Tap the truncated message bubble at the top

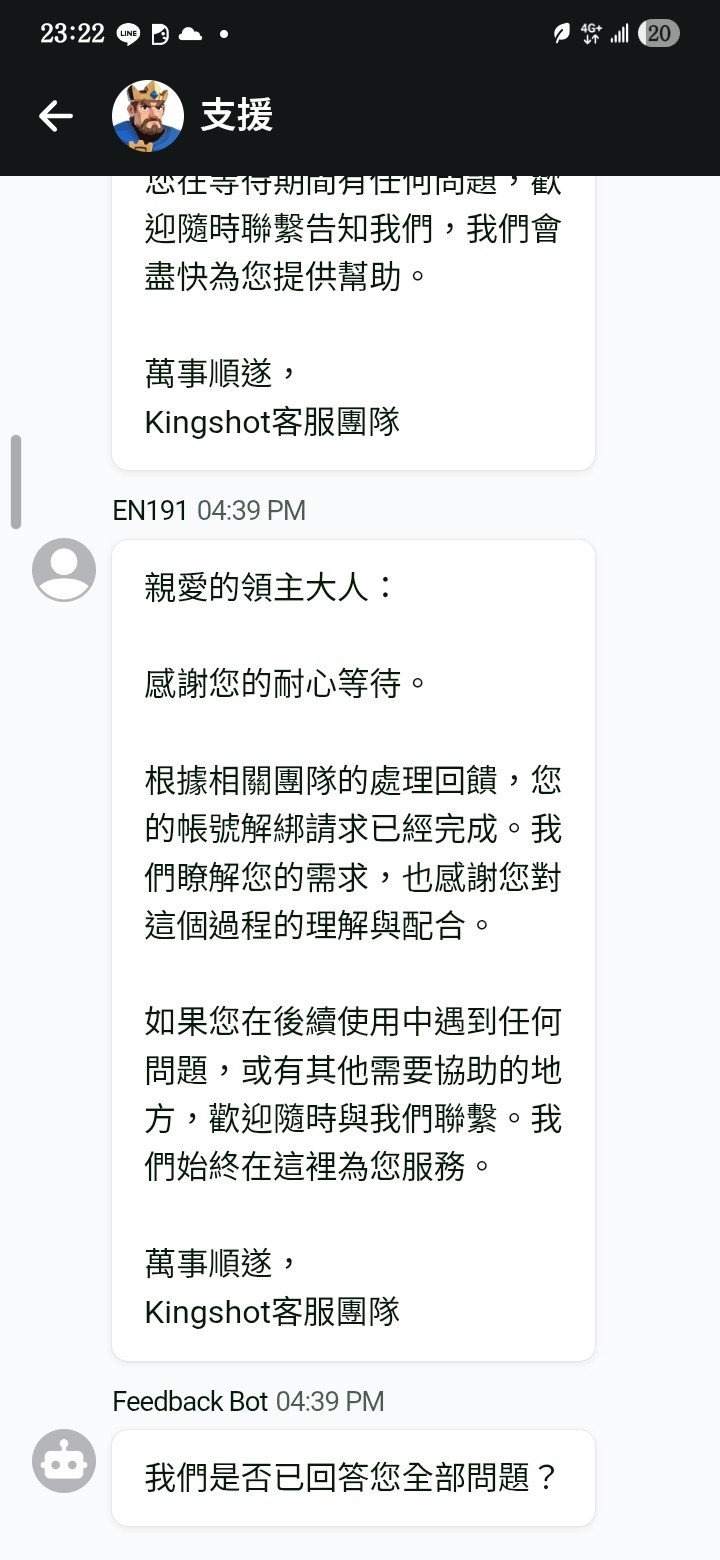pyautogui.click(x=352, y=320)
